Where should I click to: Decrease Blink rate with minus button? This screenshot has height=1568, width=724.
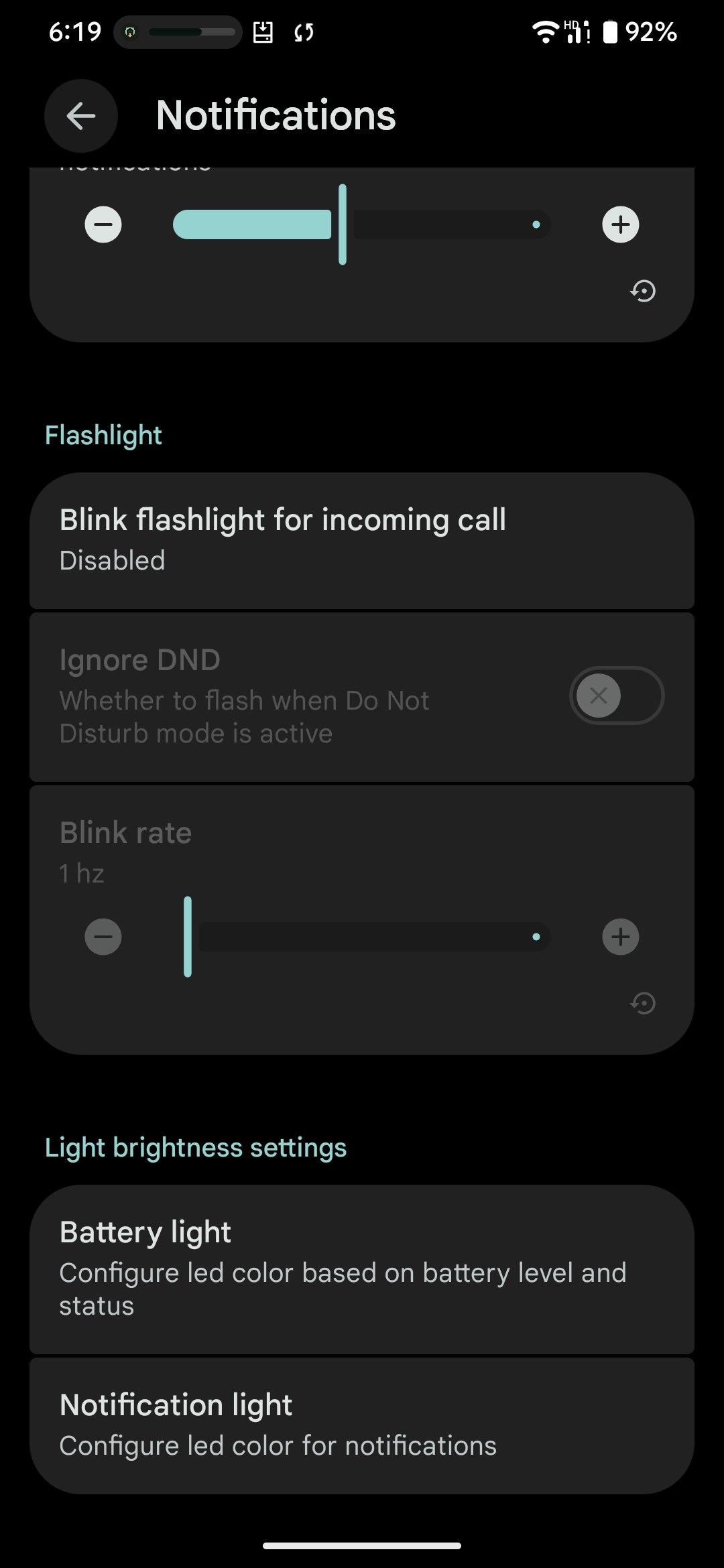[x=103, y=937]
